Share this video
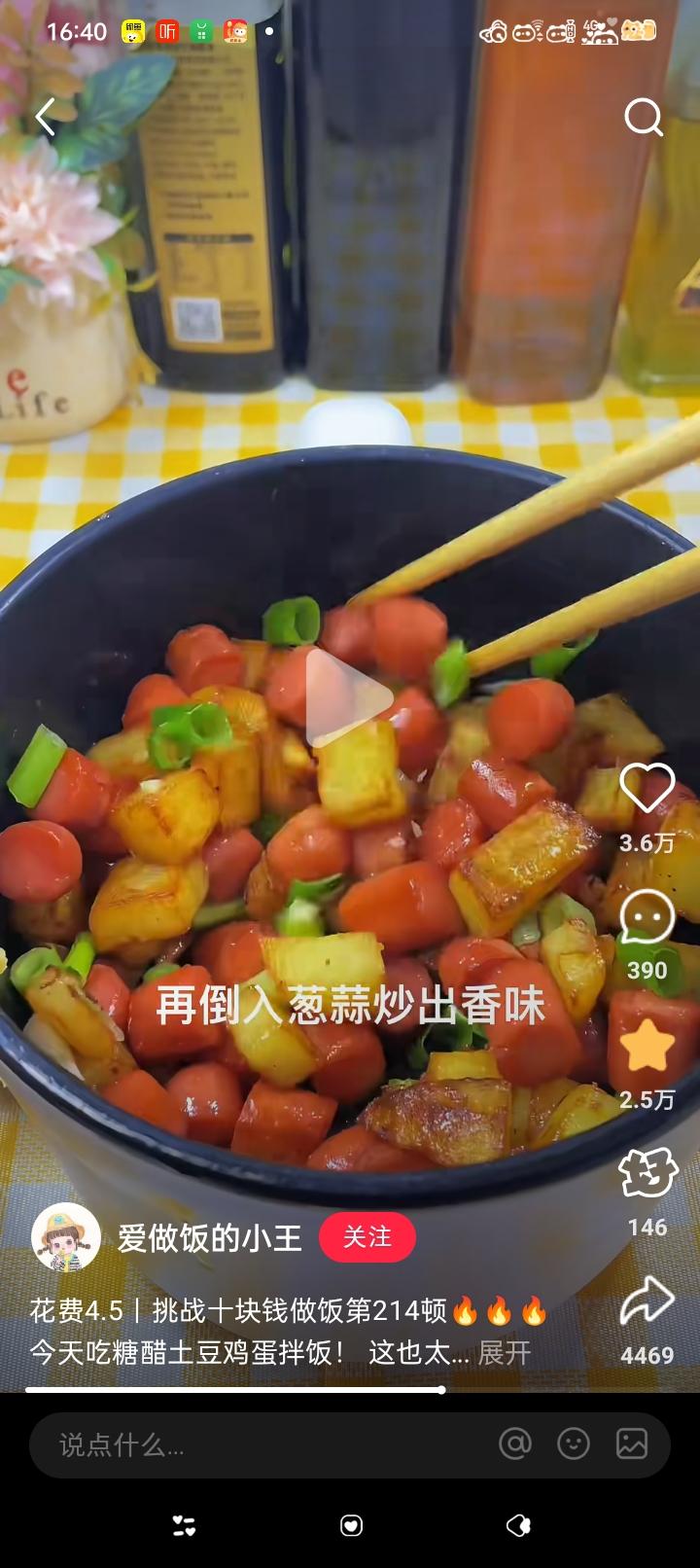The width and height of the screenshot is (700, 1568). 647,1301
